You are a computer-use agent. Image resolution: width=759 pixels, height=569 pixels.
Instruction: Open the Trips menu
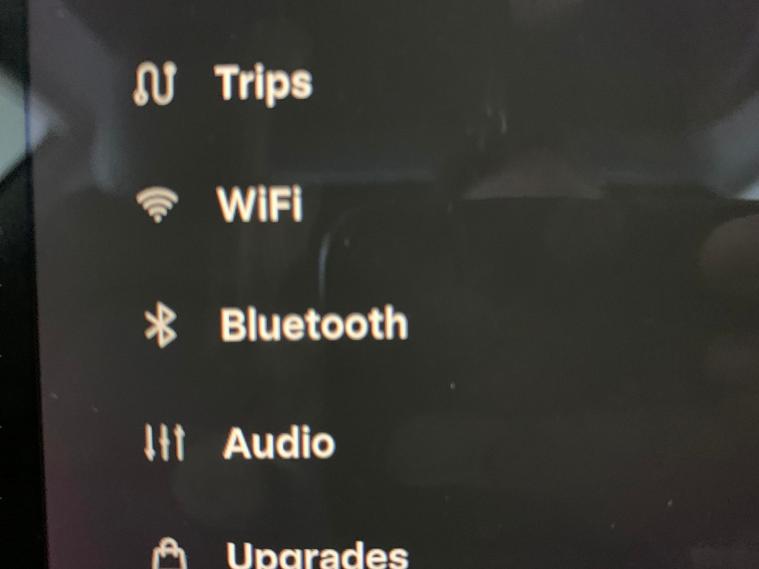click(x=263, y=84)
